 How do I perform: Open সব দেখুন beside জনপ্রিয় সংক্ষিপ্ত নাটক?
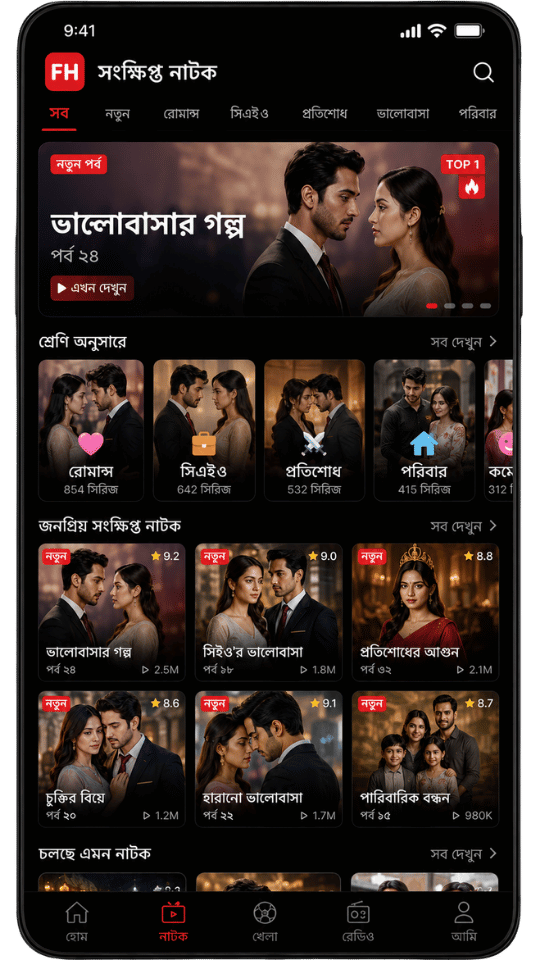(x=464, y=526)
